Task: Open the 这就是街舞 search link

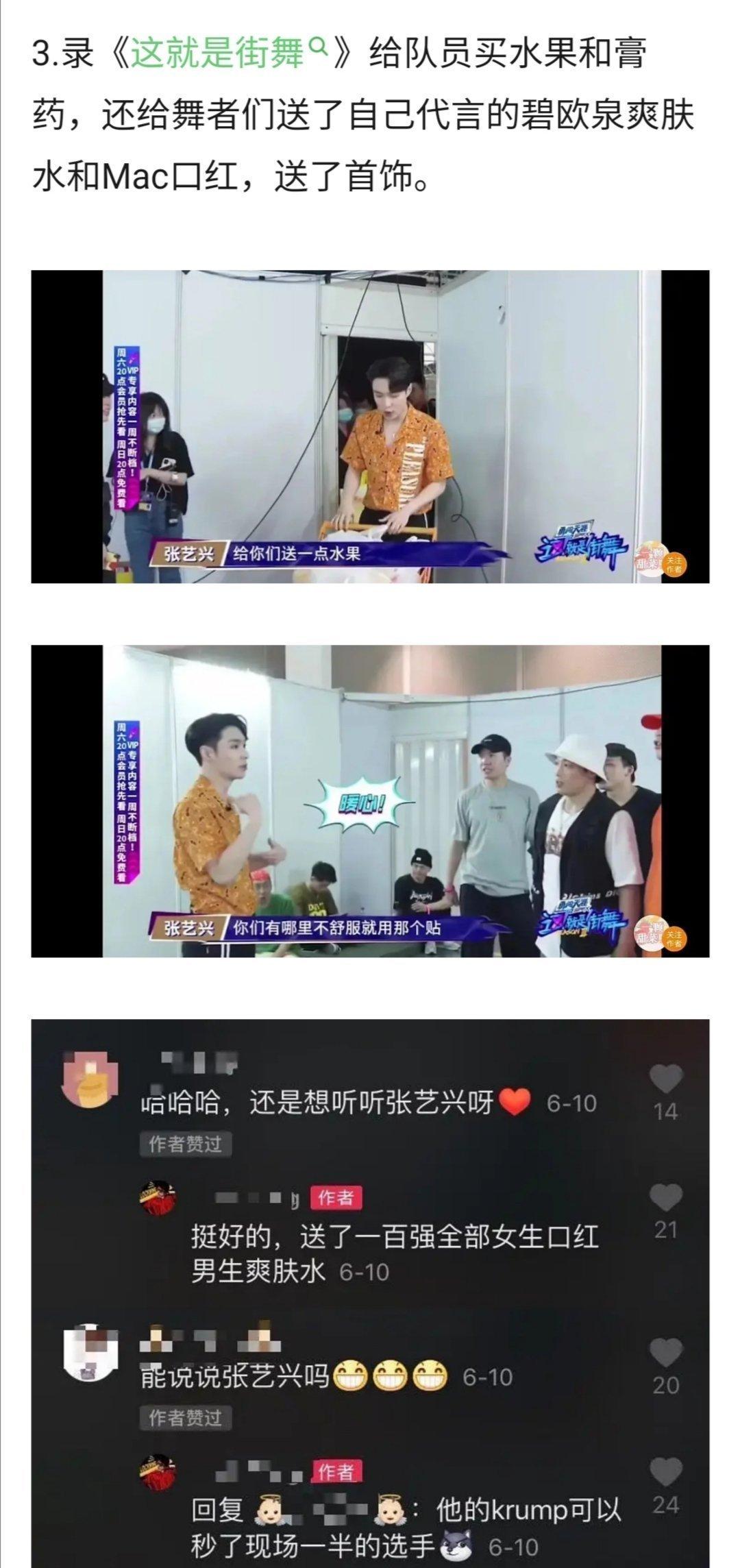Action: [229, 53]
